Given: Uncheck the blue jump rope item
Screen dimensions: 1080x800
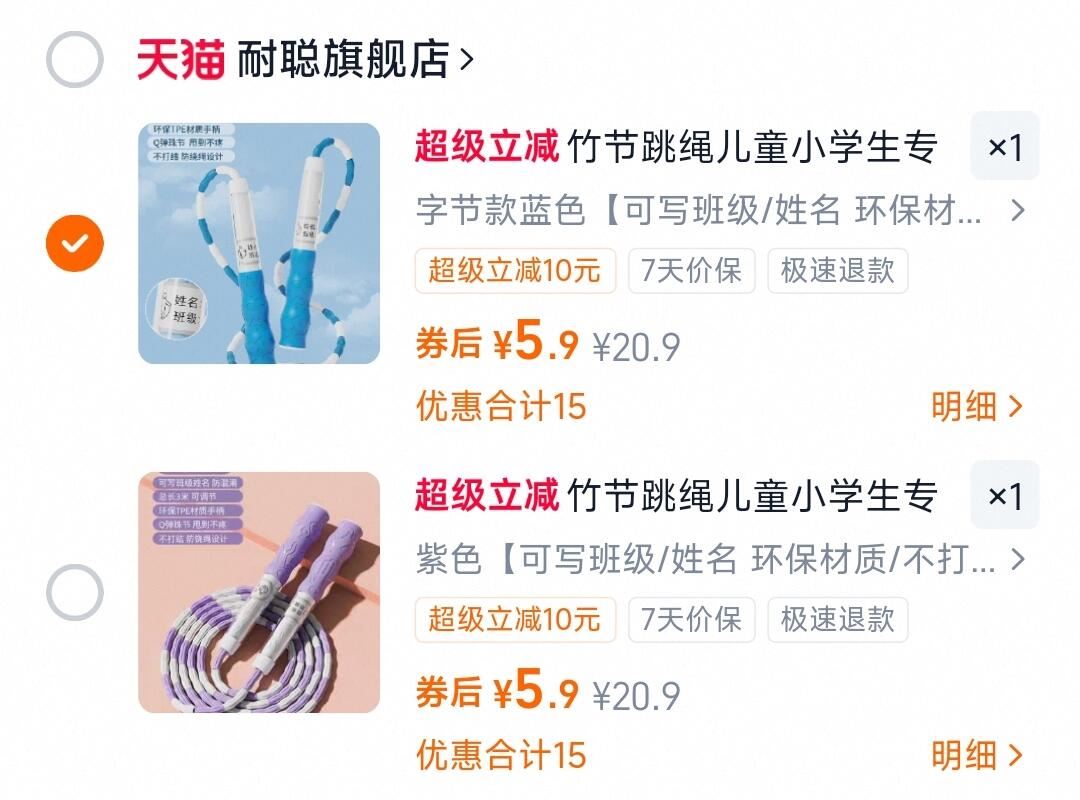Looking at the screenshot, I should point(75,243).
